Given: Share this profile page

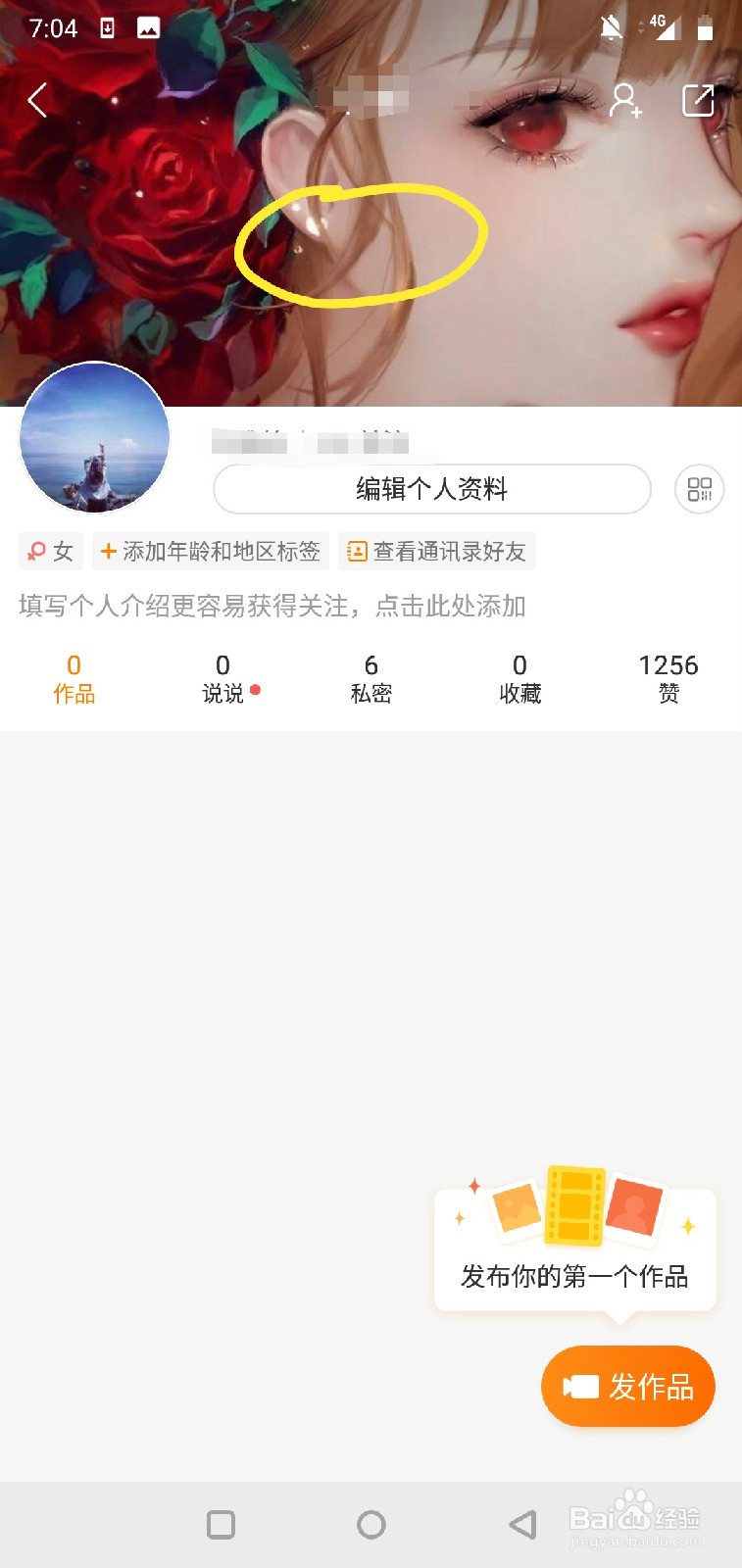Looking at the screenshot, I should [698, 100].
